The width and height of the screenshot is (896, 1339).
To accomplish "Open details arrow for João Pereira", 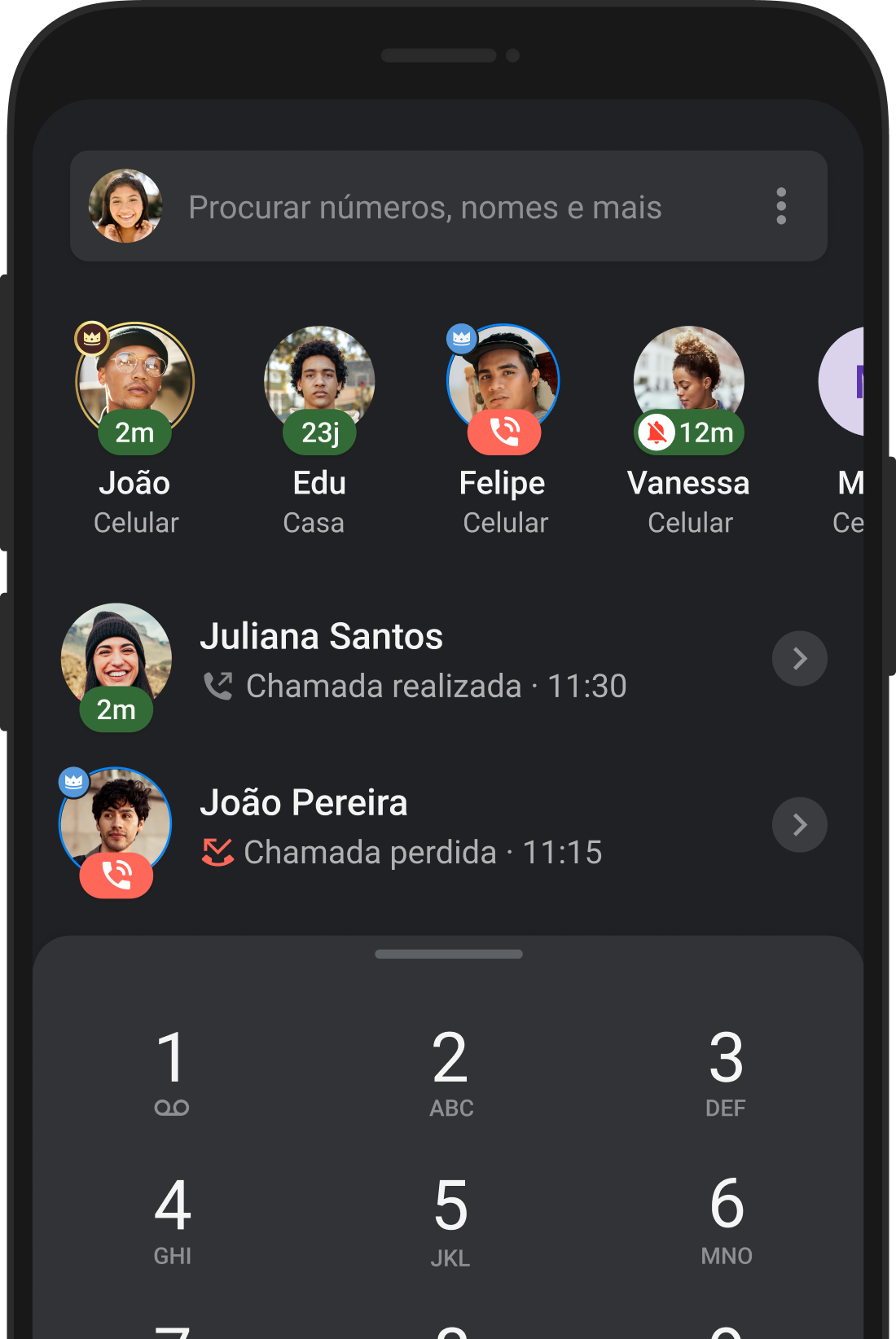I will tap(799, 824).
